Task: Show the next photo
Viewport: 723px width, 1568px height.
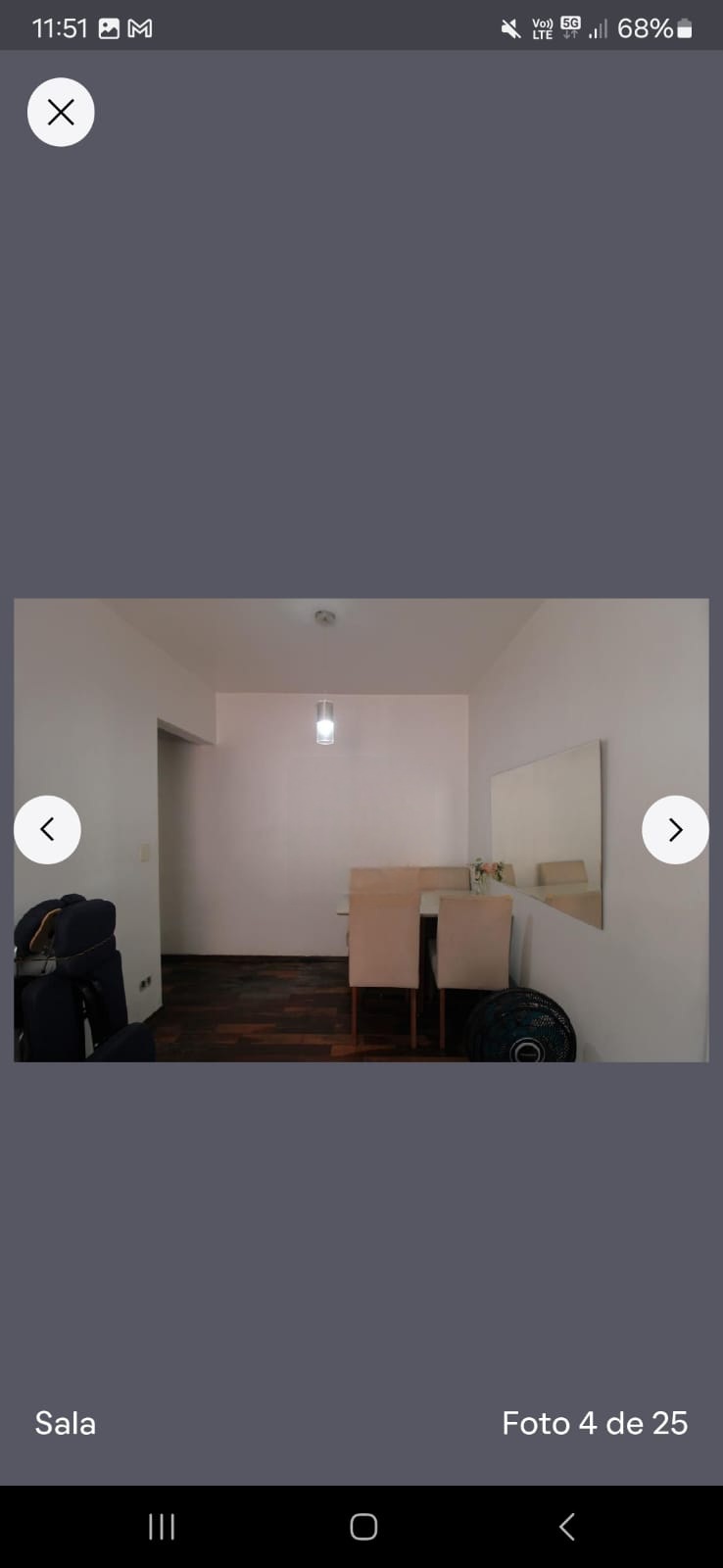Action: 675,830
